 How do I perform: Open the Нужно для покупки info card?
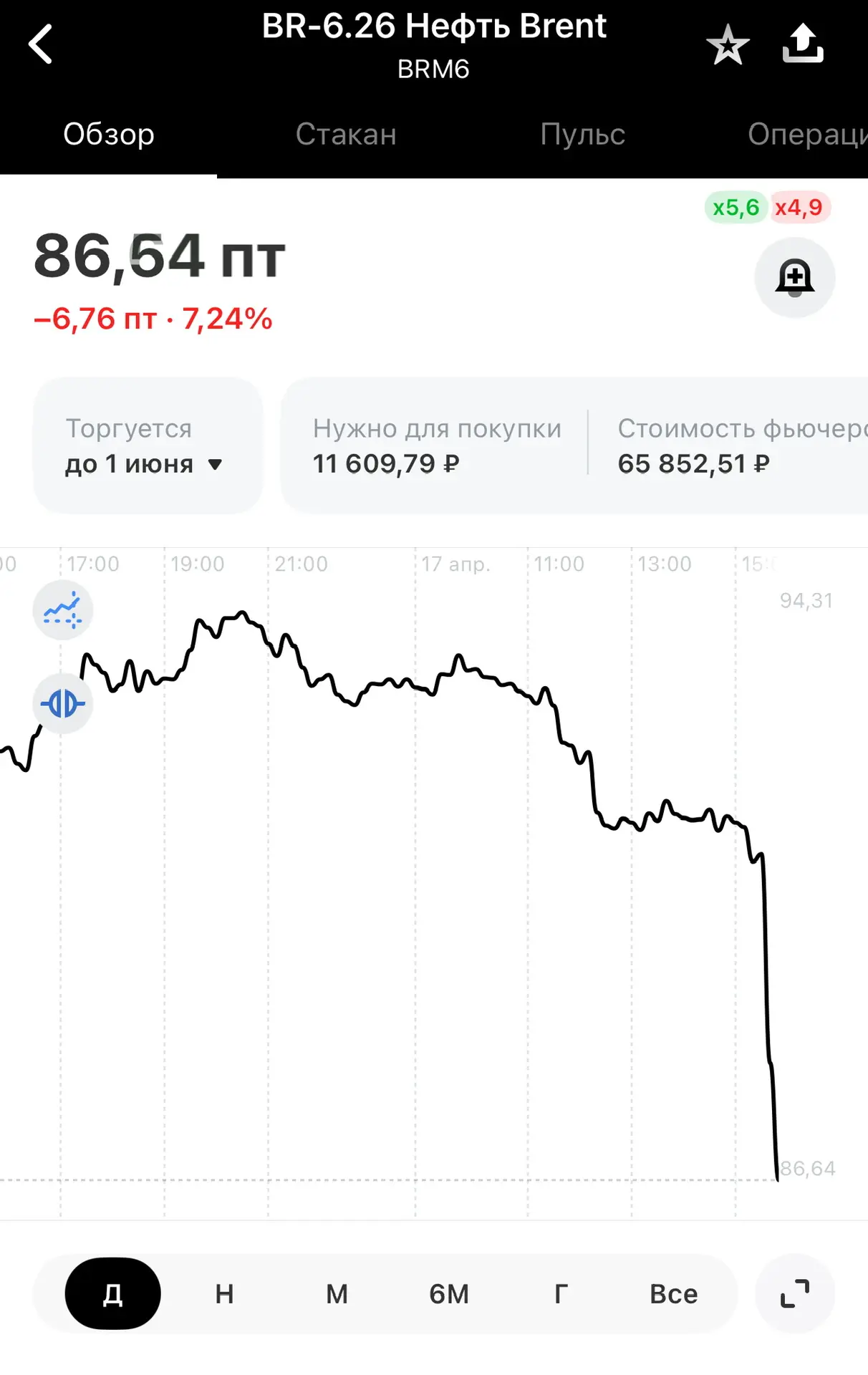tap(437, 445)
